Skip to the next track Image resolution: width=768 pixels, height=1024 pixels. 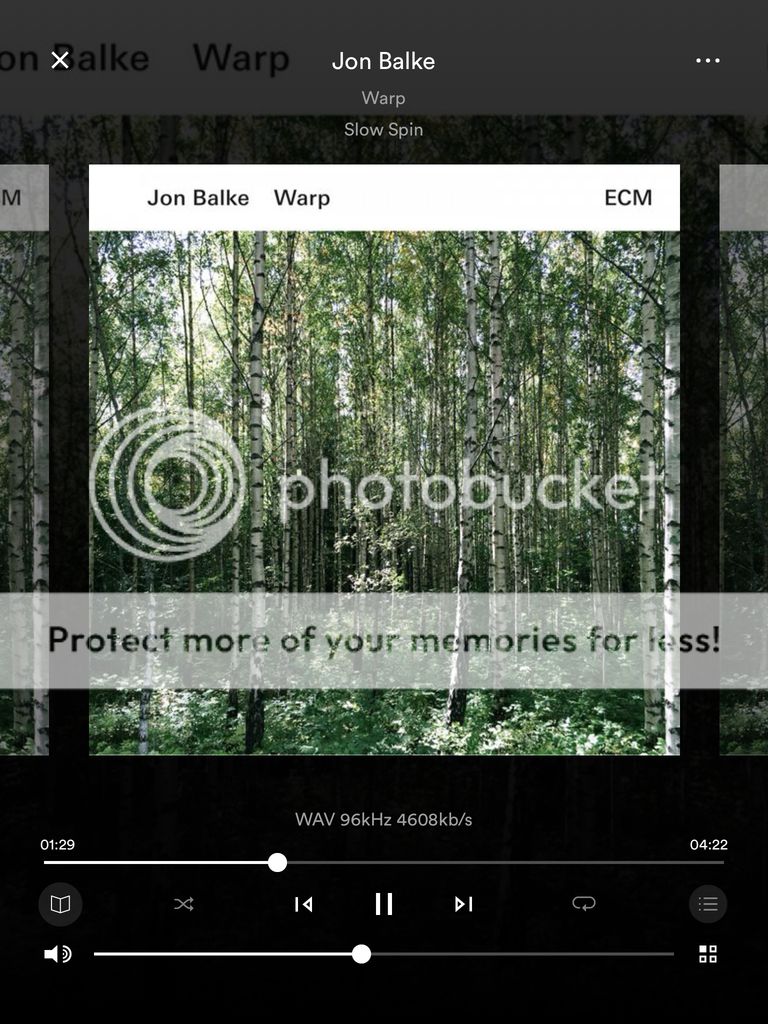[463, 904]
